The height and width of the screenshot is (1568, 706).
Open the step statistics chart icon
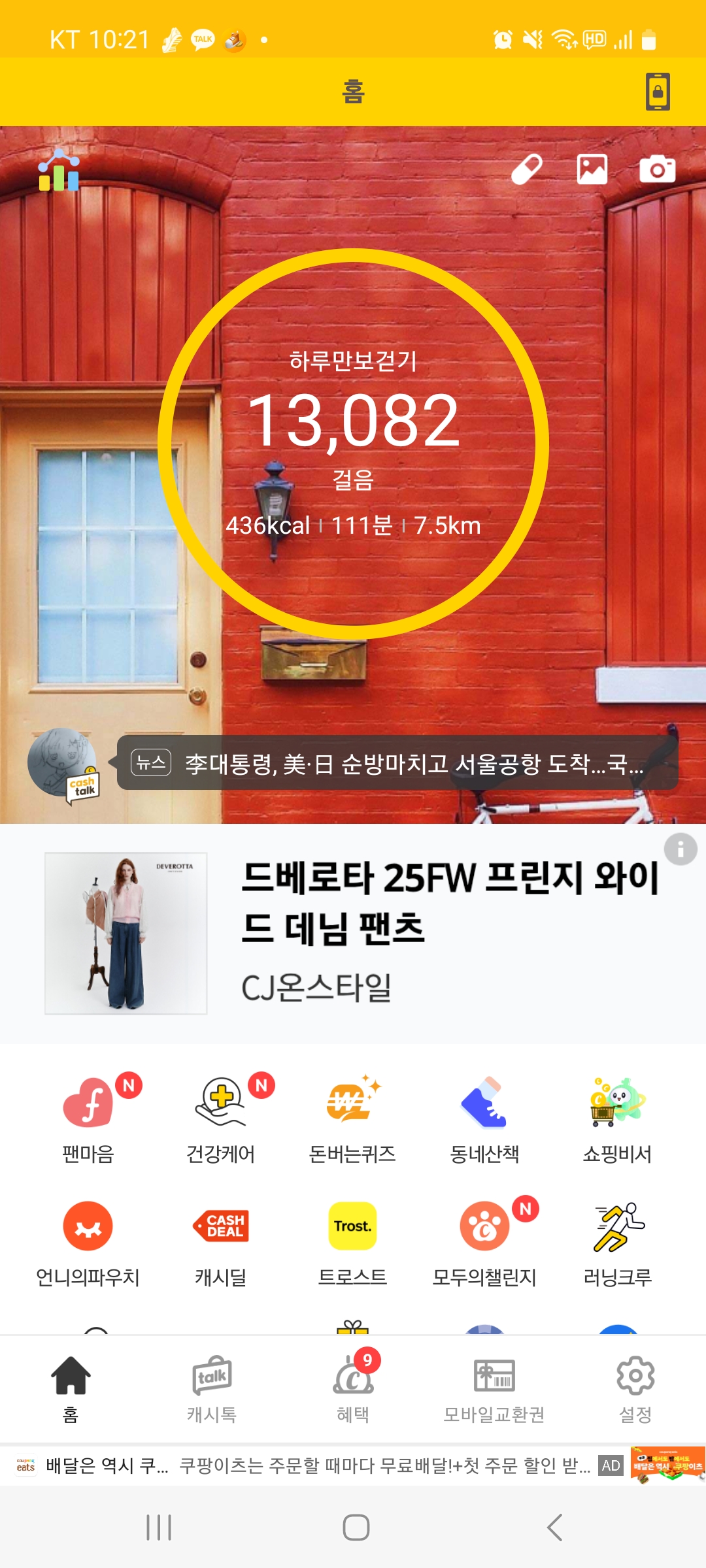(59, 171)
